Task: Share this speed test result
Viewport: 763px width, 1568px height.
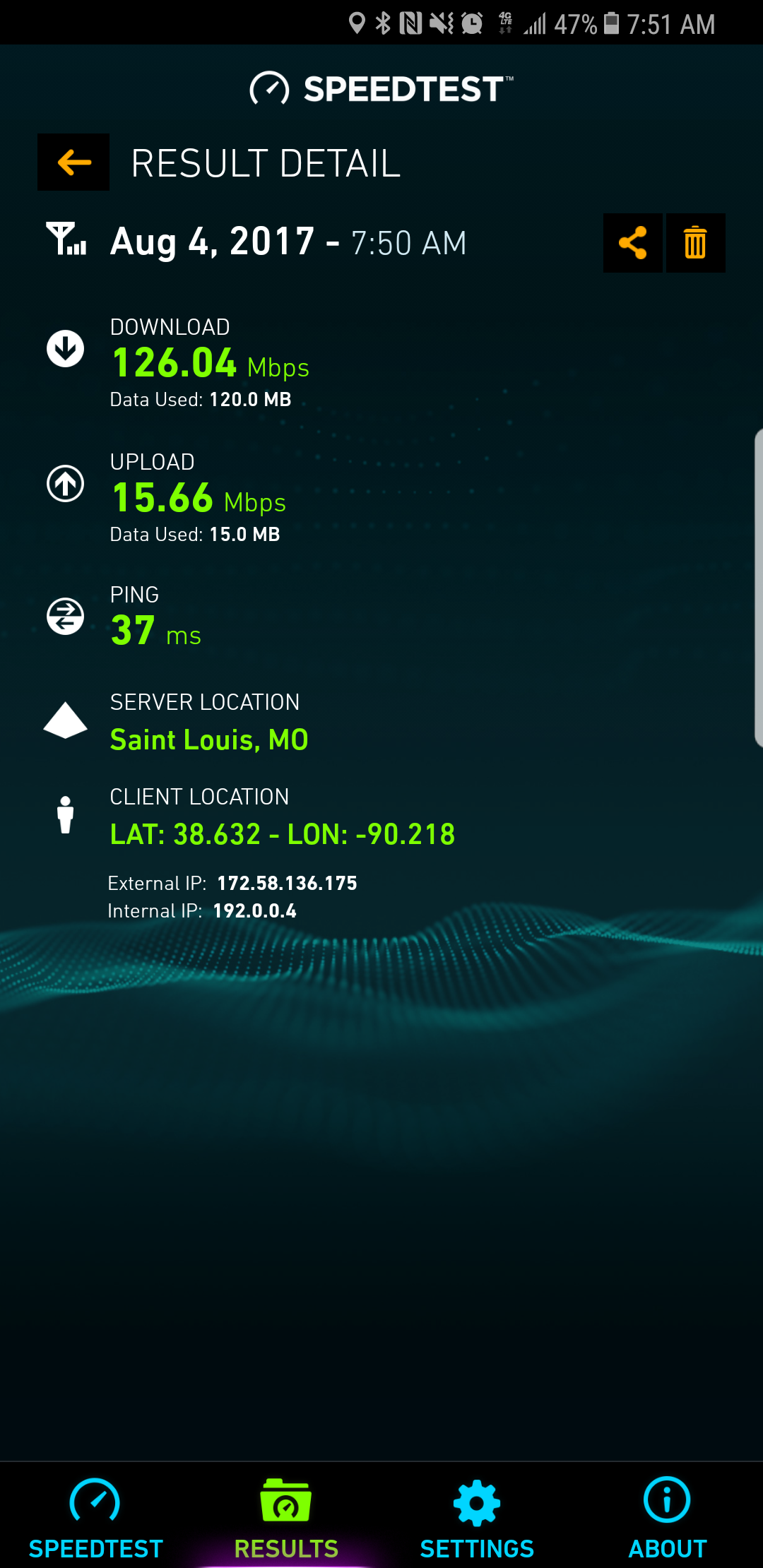Action: click(632, 243)
